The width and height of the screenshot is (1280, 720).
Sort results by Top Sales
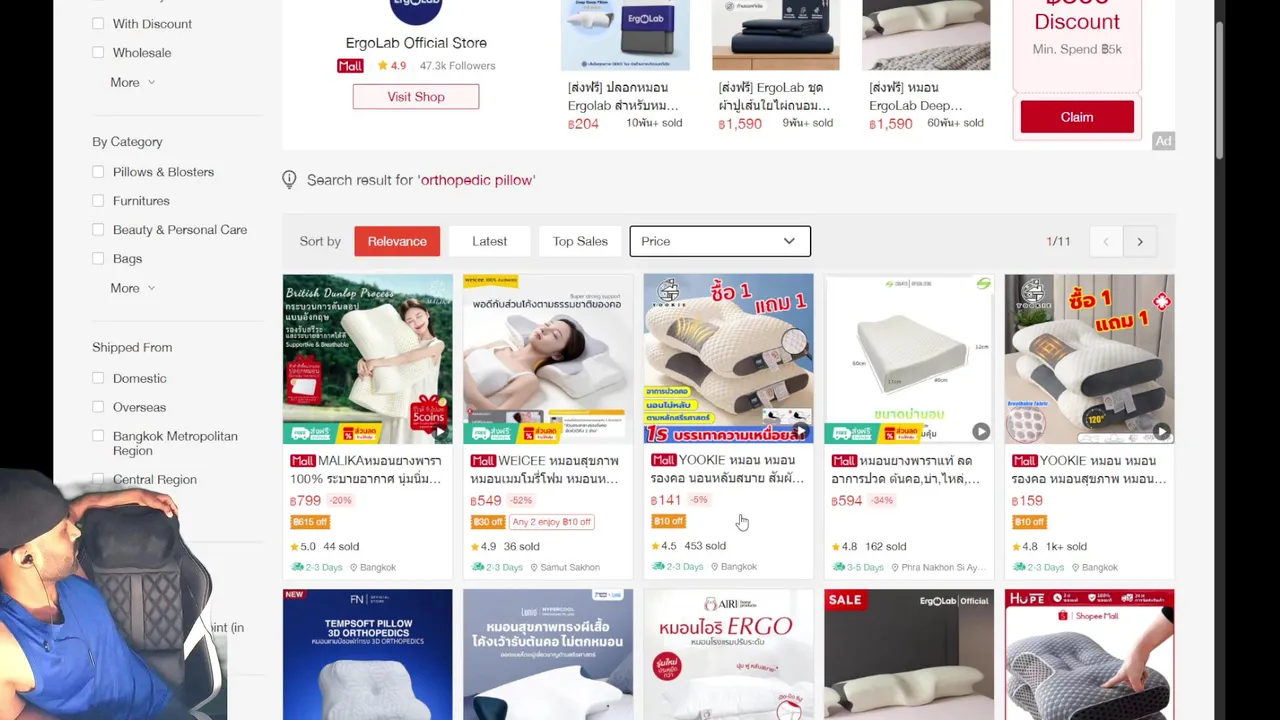click(580, 241)
